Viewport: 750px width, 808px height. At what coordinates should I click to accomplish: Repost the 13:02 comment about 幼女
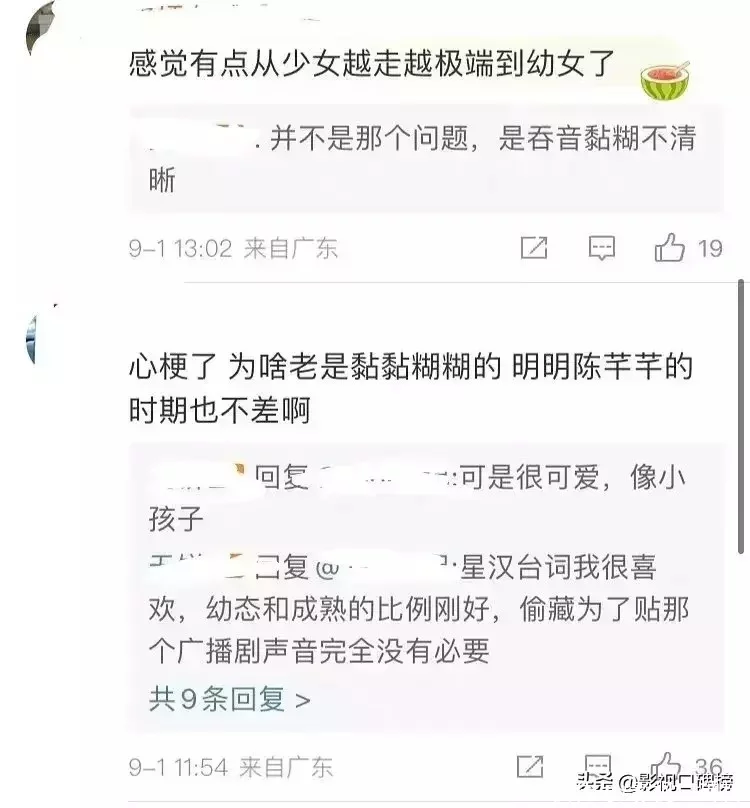[534, 247]
